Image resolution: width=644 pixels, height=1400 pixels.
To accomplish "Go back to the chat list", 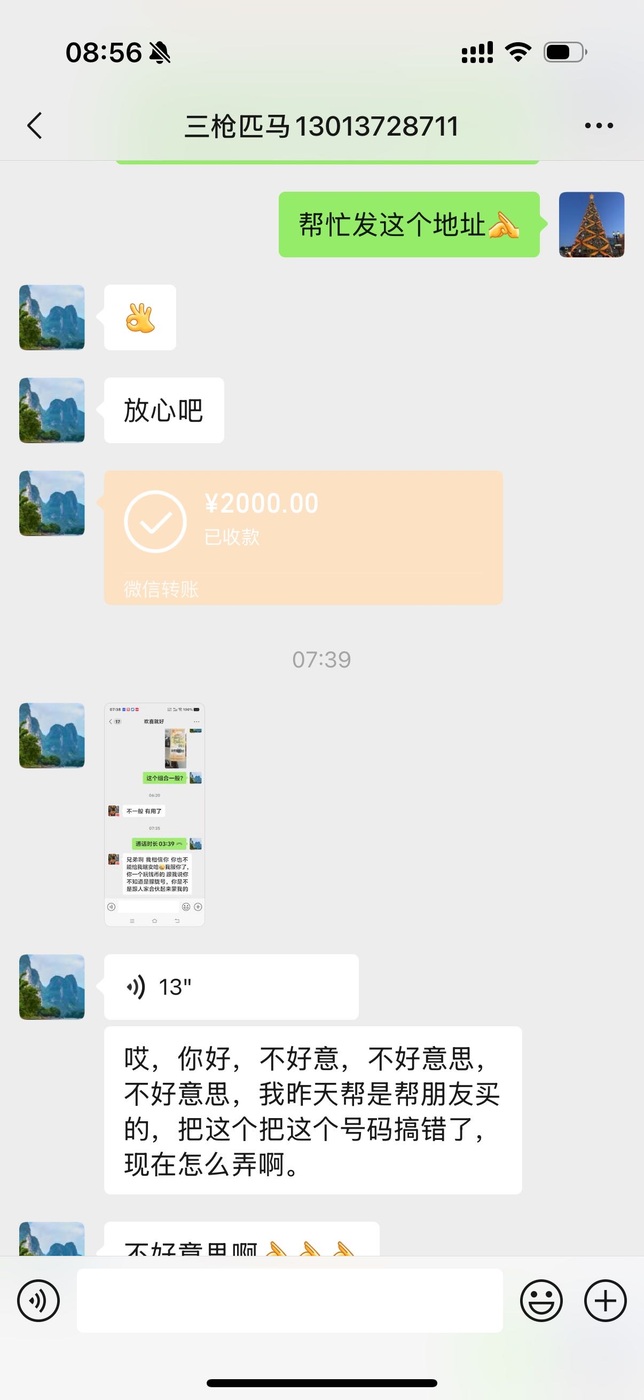I will 35,125.
